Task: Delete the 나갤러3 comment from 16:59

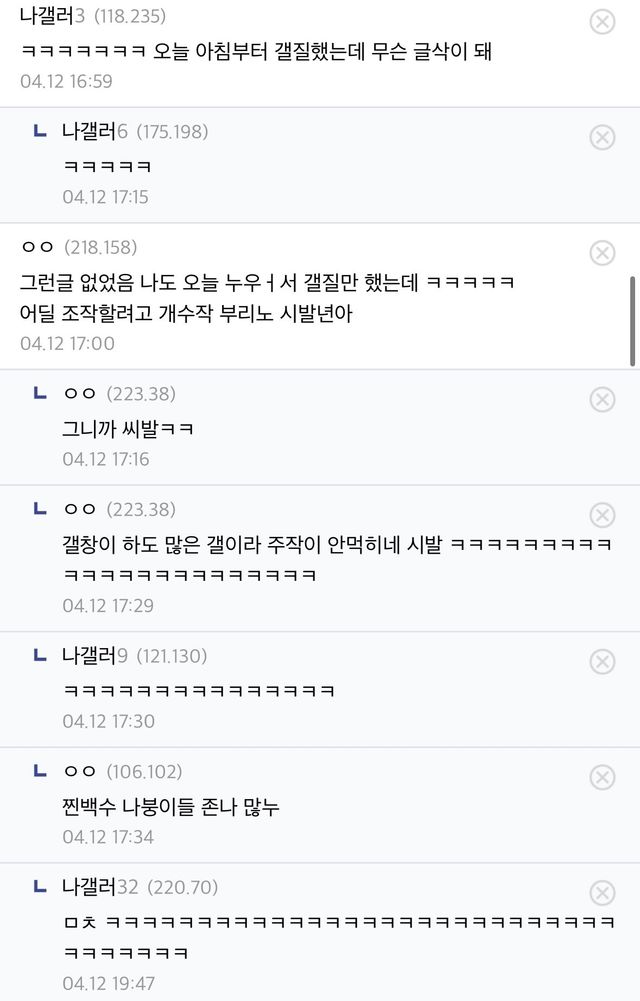Action: pyautogui.click(x=602, y=21)
